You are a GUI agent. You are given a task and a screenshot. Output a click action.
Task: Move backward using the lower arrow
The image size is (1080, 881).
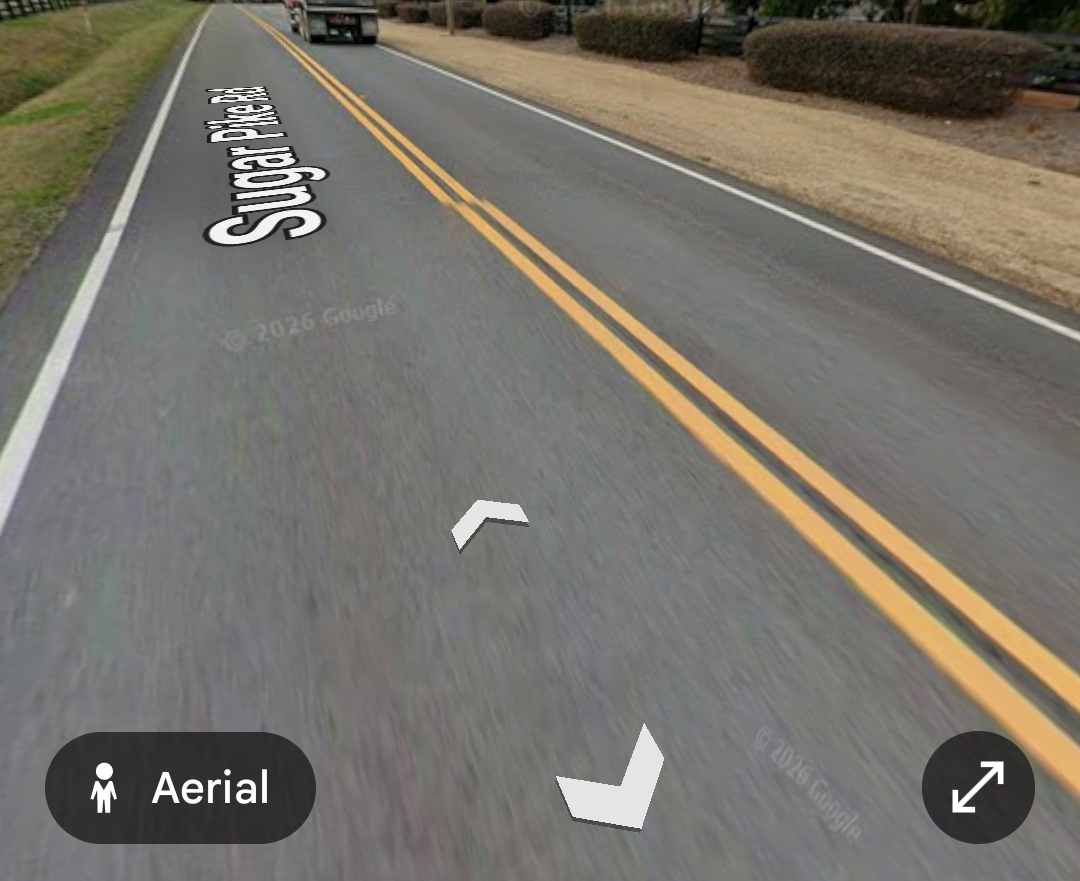pyautogui.click(x=611, y=778)
